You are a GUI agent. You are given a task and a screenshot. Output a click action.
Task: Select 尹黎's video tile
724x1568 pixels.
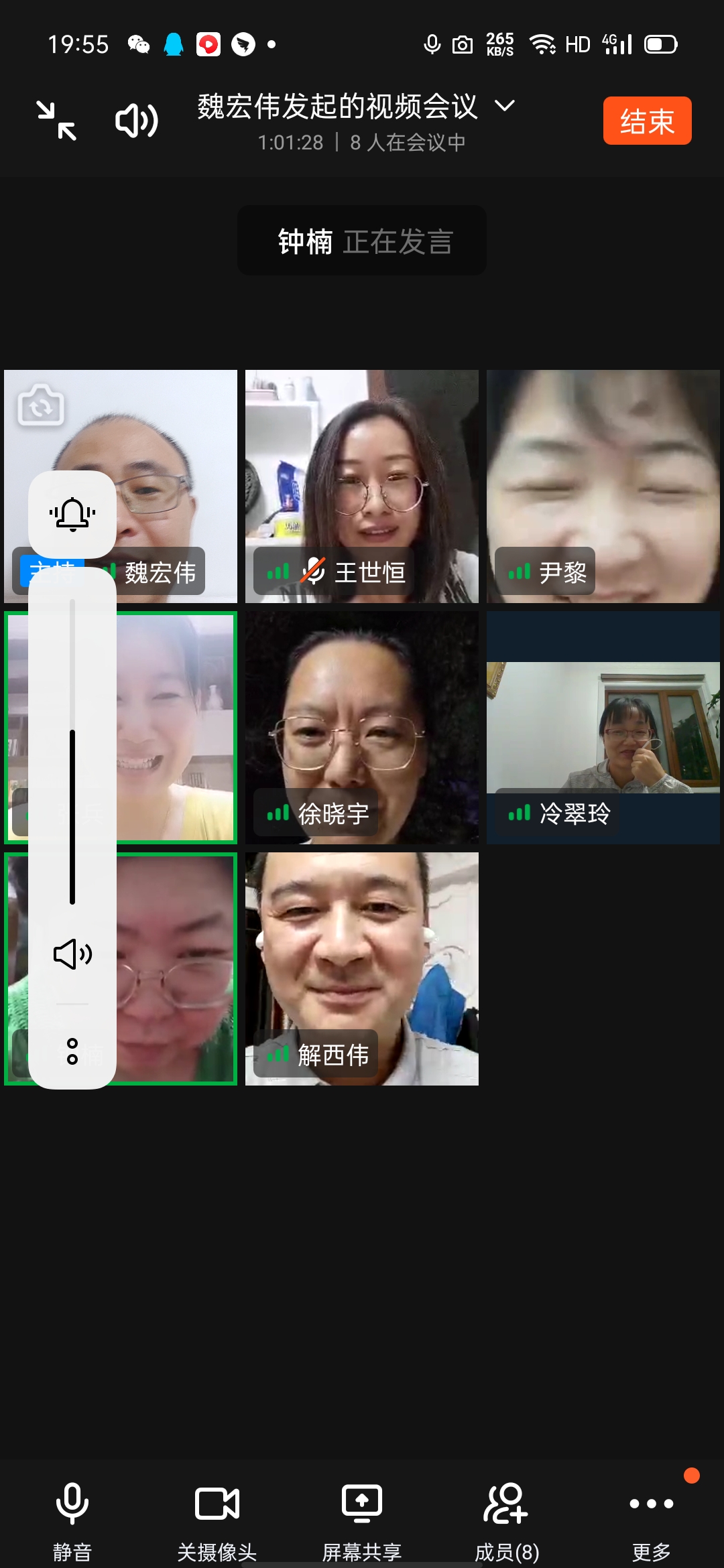[603, 486]
